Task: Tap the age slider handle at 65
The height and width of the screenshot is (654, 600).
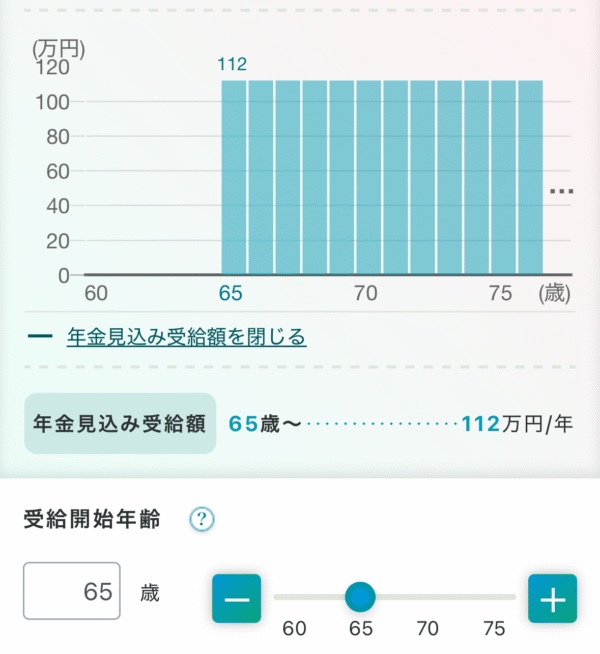Action: tap(360, 597)
